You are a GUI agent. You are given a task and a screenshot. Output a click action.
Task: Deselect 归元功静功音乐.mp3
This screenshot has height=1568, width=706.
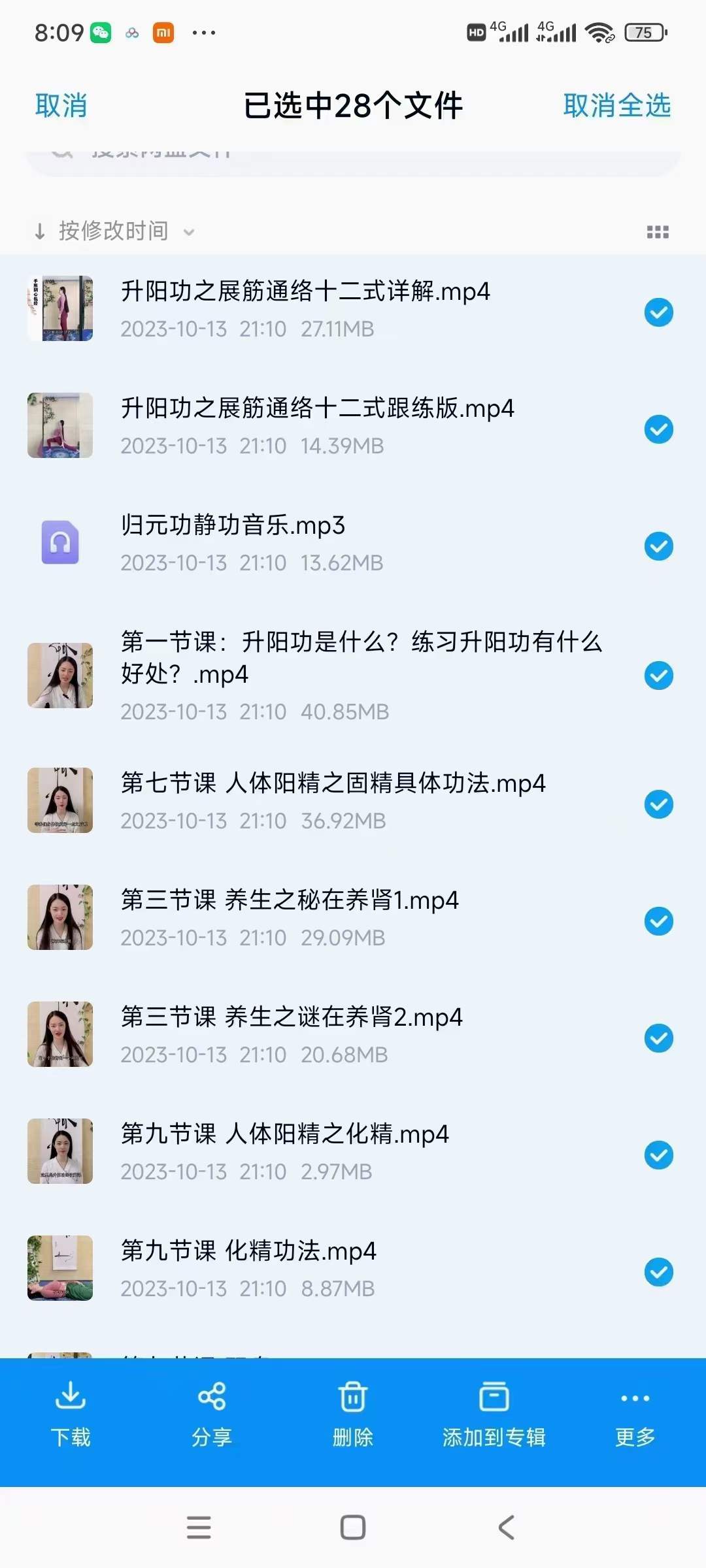point(658,546)
